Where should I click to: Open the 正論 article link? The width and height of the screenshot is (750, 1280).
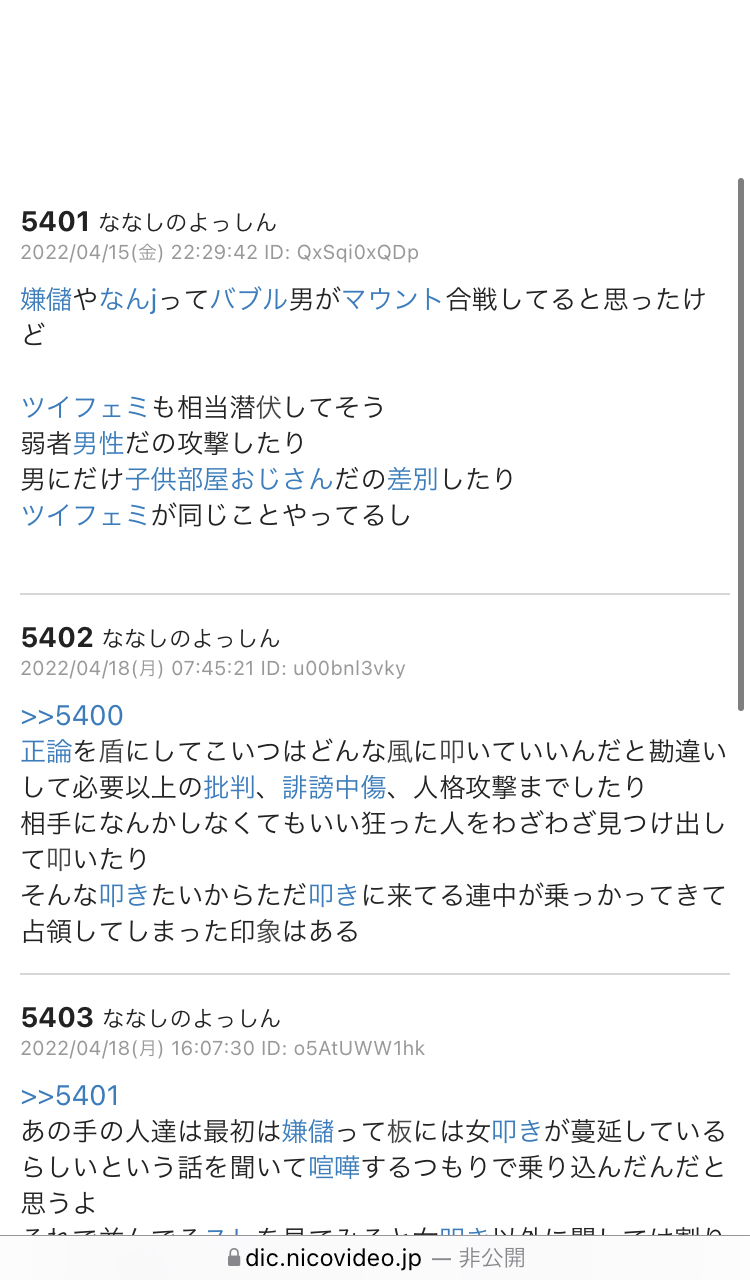(47, 751)
